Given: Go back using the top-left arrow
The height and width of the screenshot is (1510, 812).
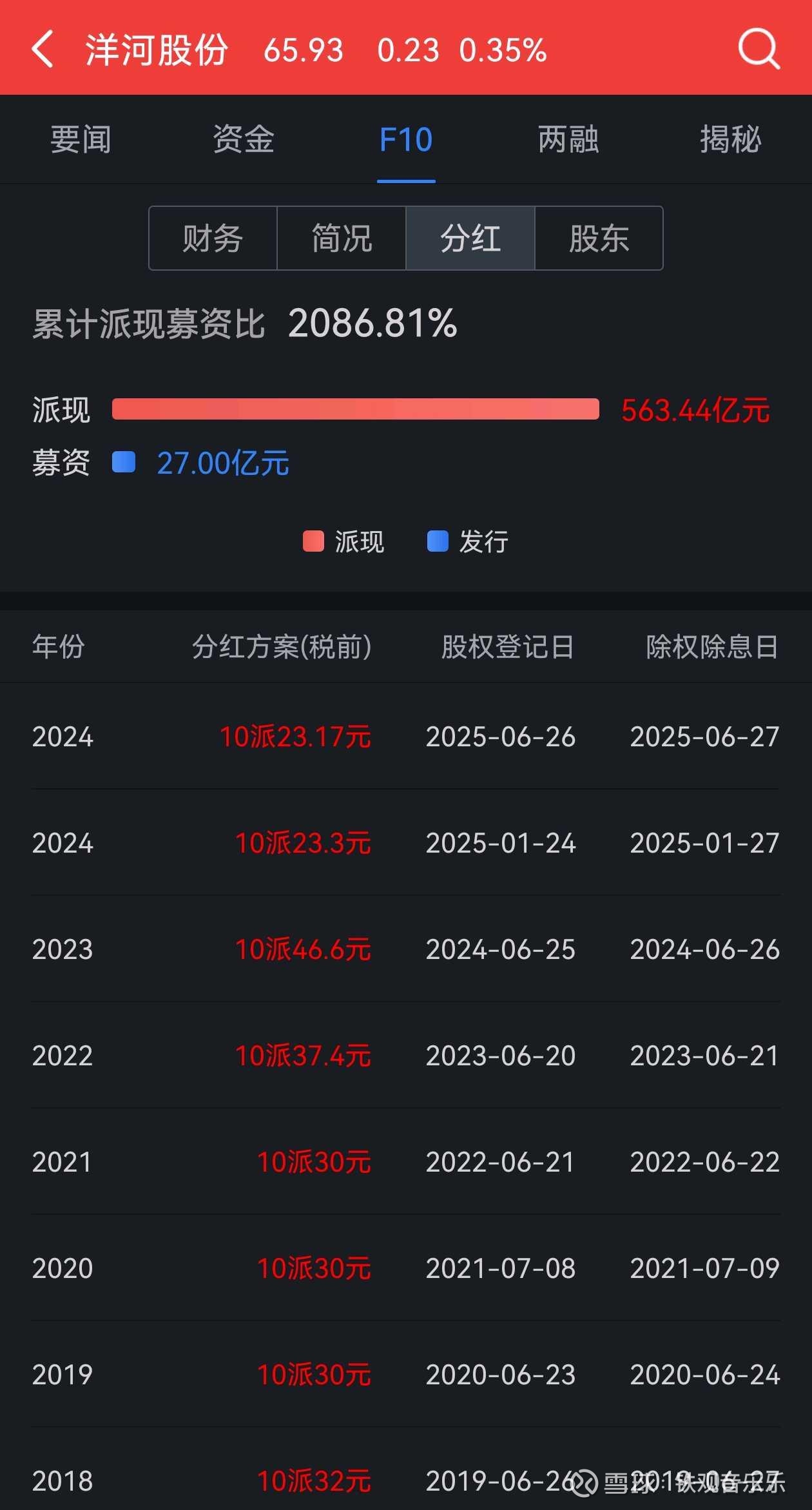Looking at the screenshot, I should coord(43,50).
